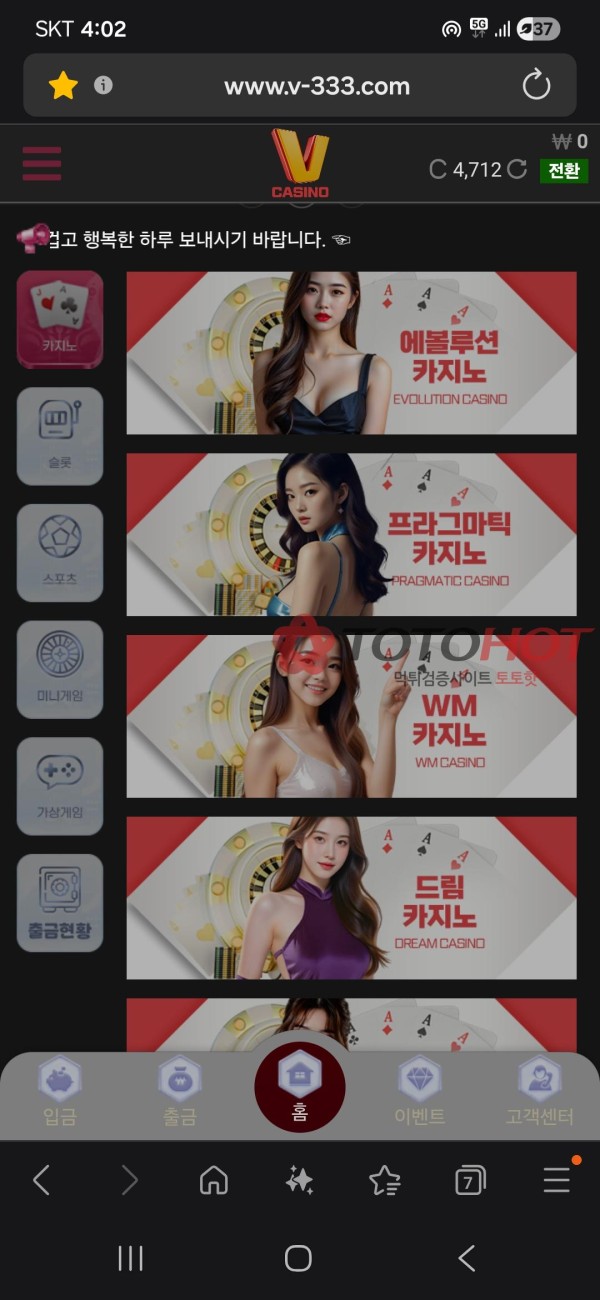Select the 카지노 category

pyautogui.click(x=60, y=319)
